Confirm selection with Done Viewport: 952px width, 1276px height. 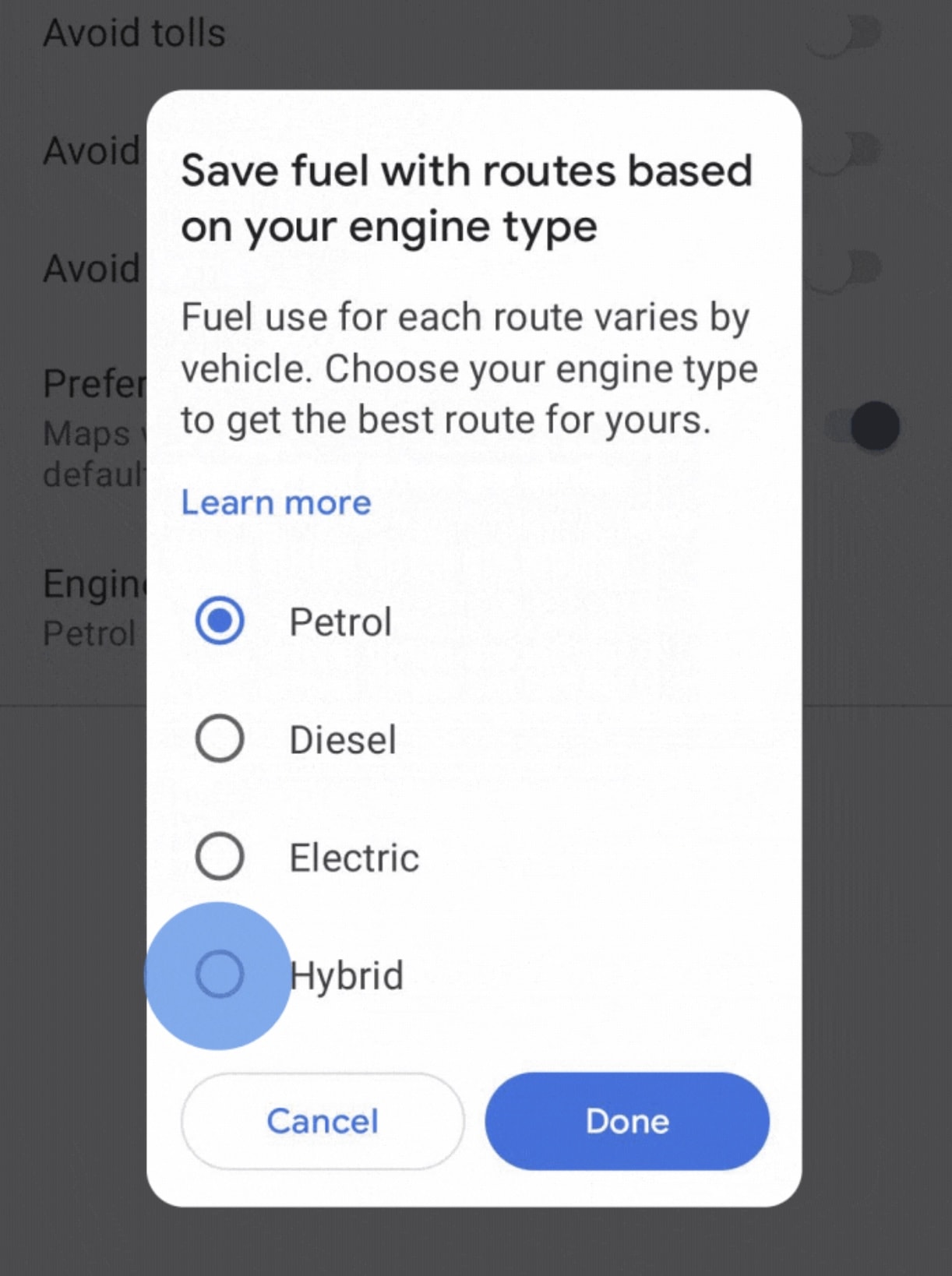coord(627,1122)
